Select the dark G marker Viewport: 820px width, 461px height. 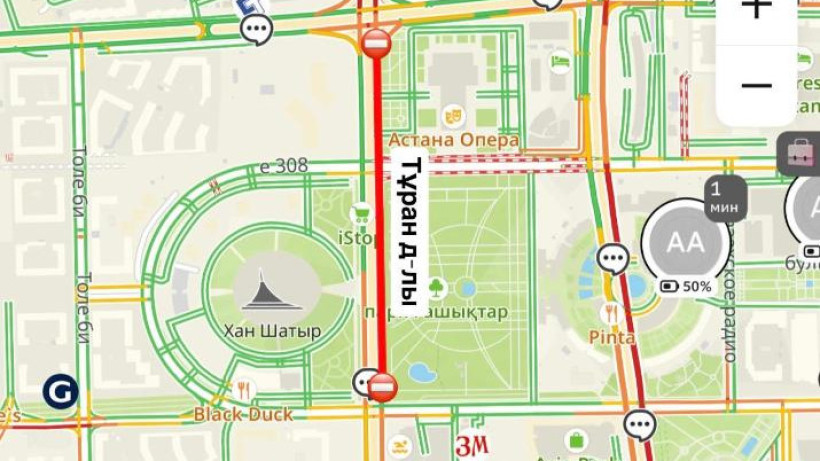(x=60, y=391)
